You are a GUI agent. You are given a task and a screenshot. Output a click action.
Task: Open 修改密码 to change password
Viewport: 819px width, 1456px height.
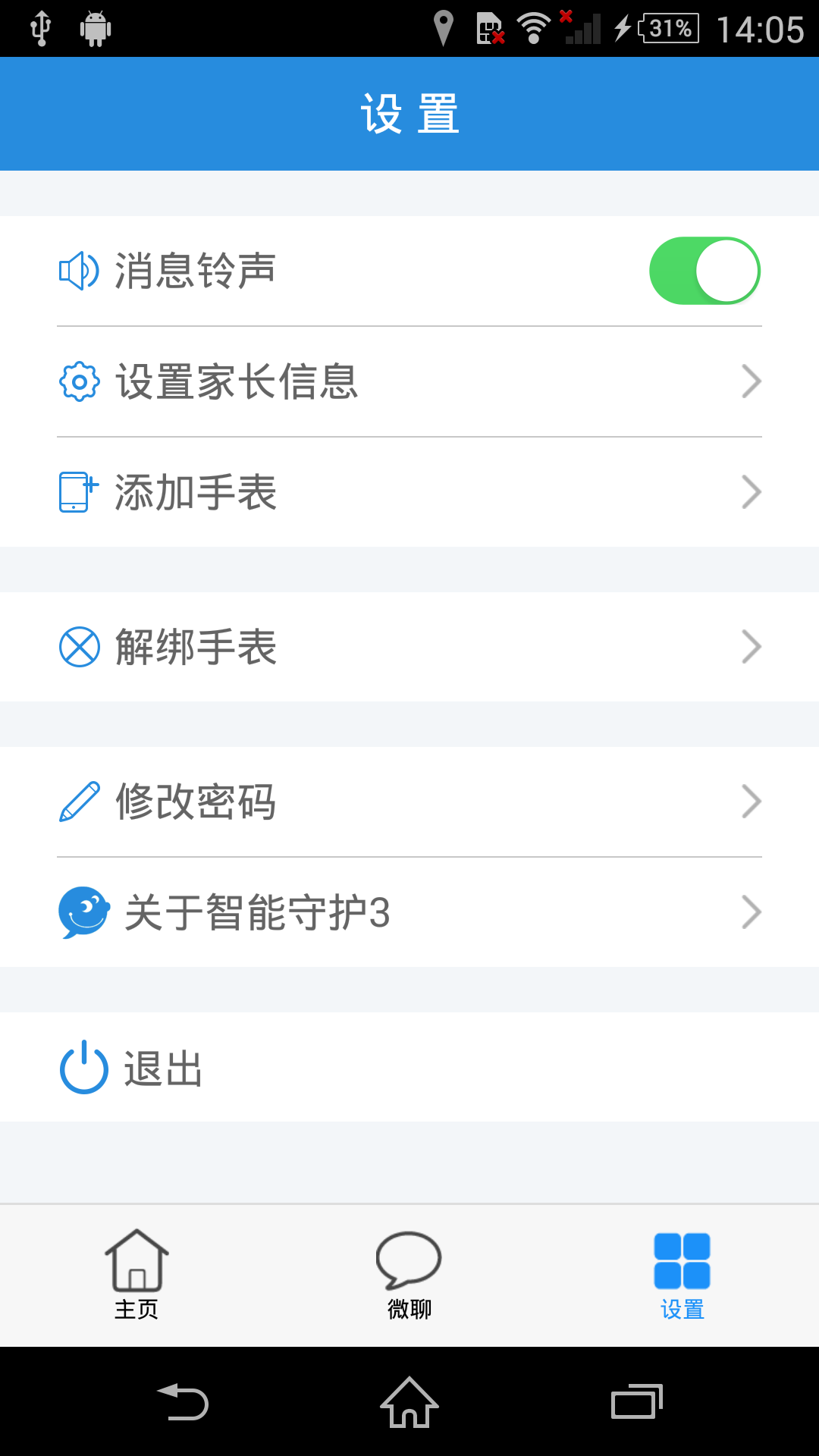coord(409,802)
